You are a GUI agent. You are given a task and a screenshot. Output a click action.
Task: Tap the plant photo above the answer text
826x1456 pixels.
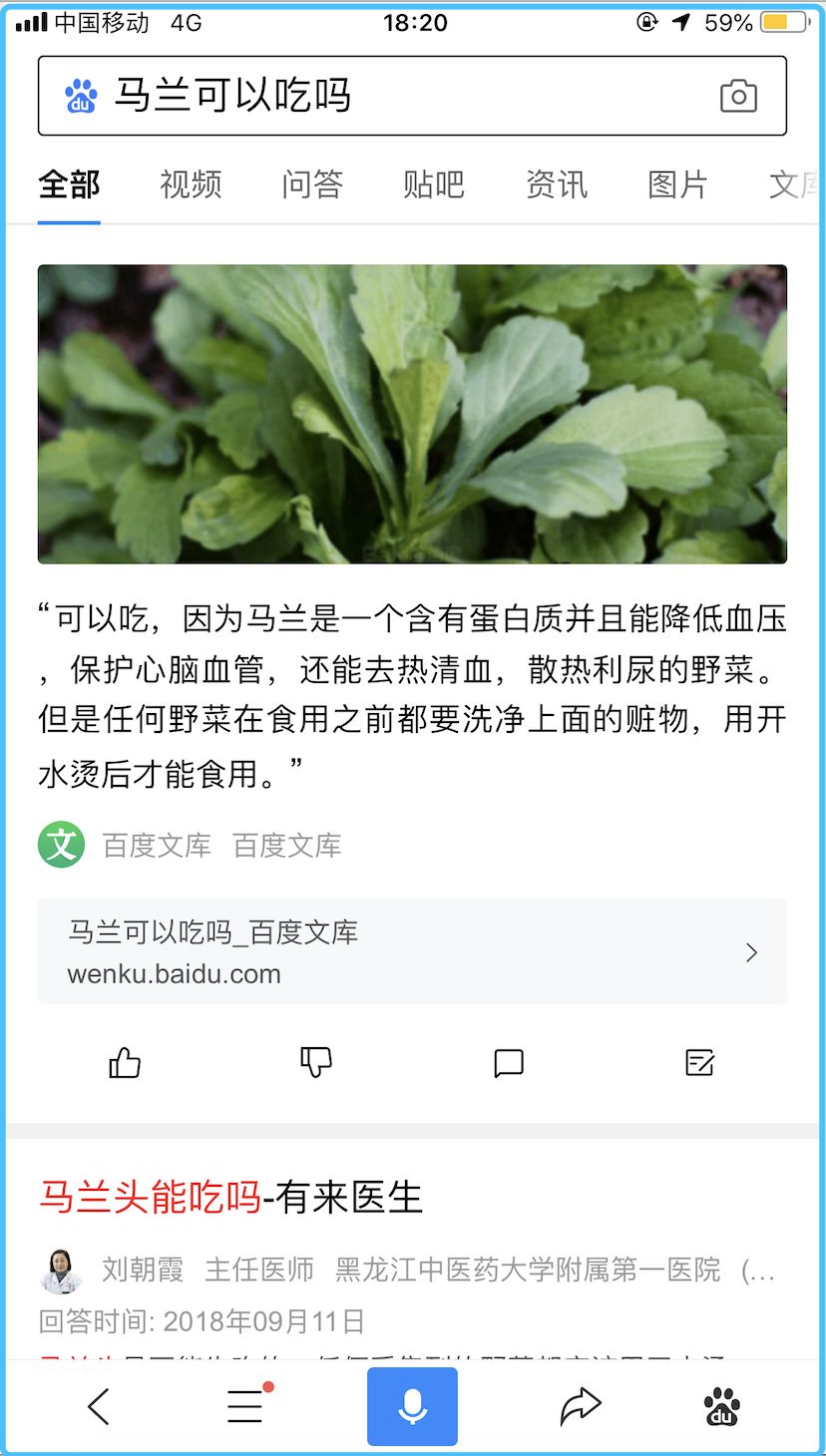[411, 413]
